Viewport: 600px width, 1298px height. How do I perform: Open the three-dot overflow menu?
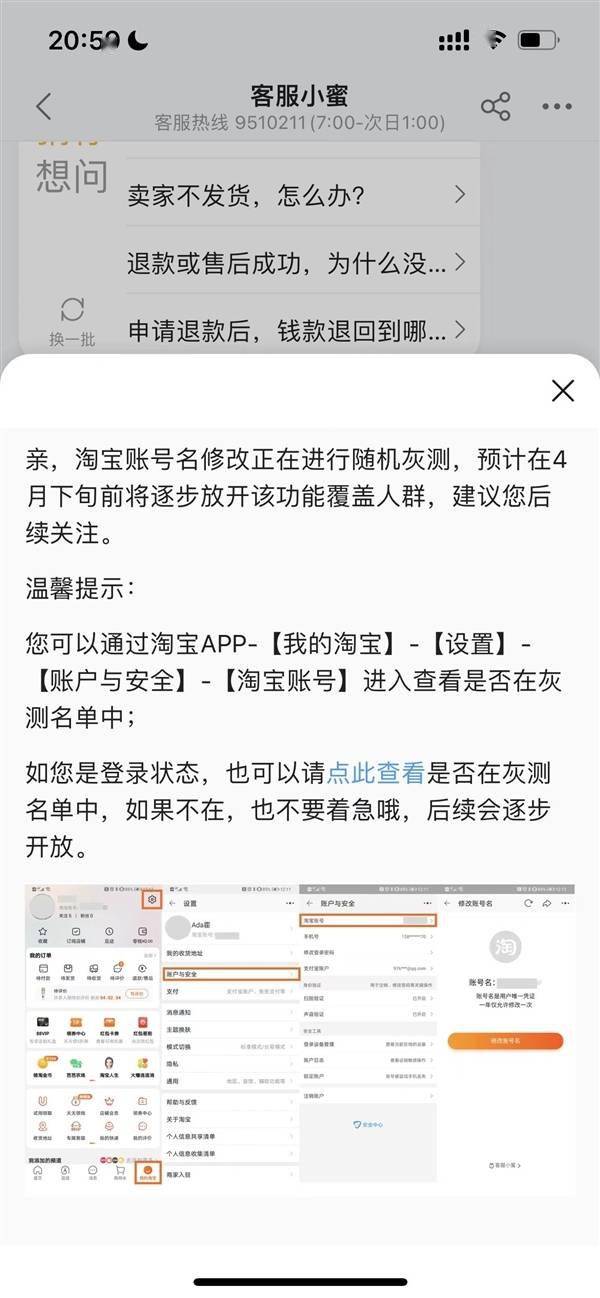click(557, 107)
